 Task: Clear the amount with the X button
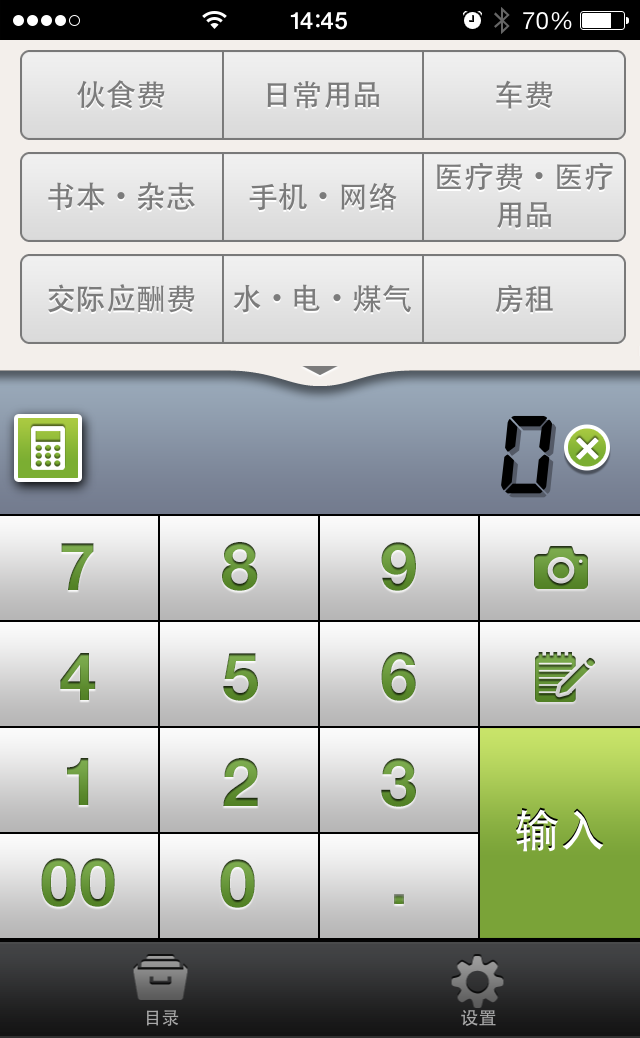(586, 448)
